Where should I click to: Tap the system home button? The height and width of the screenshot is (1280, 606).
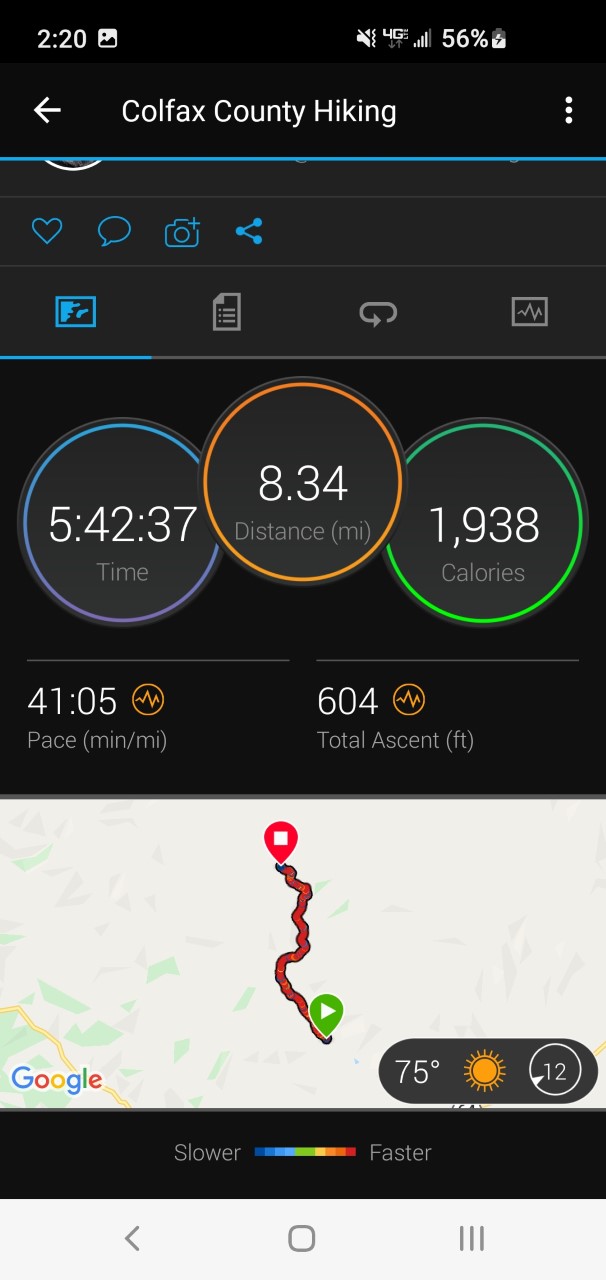[x=302, y=1239]
